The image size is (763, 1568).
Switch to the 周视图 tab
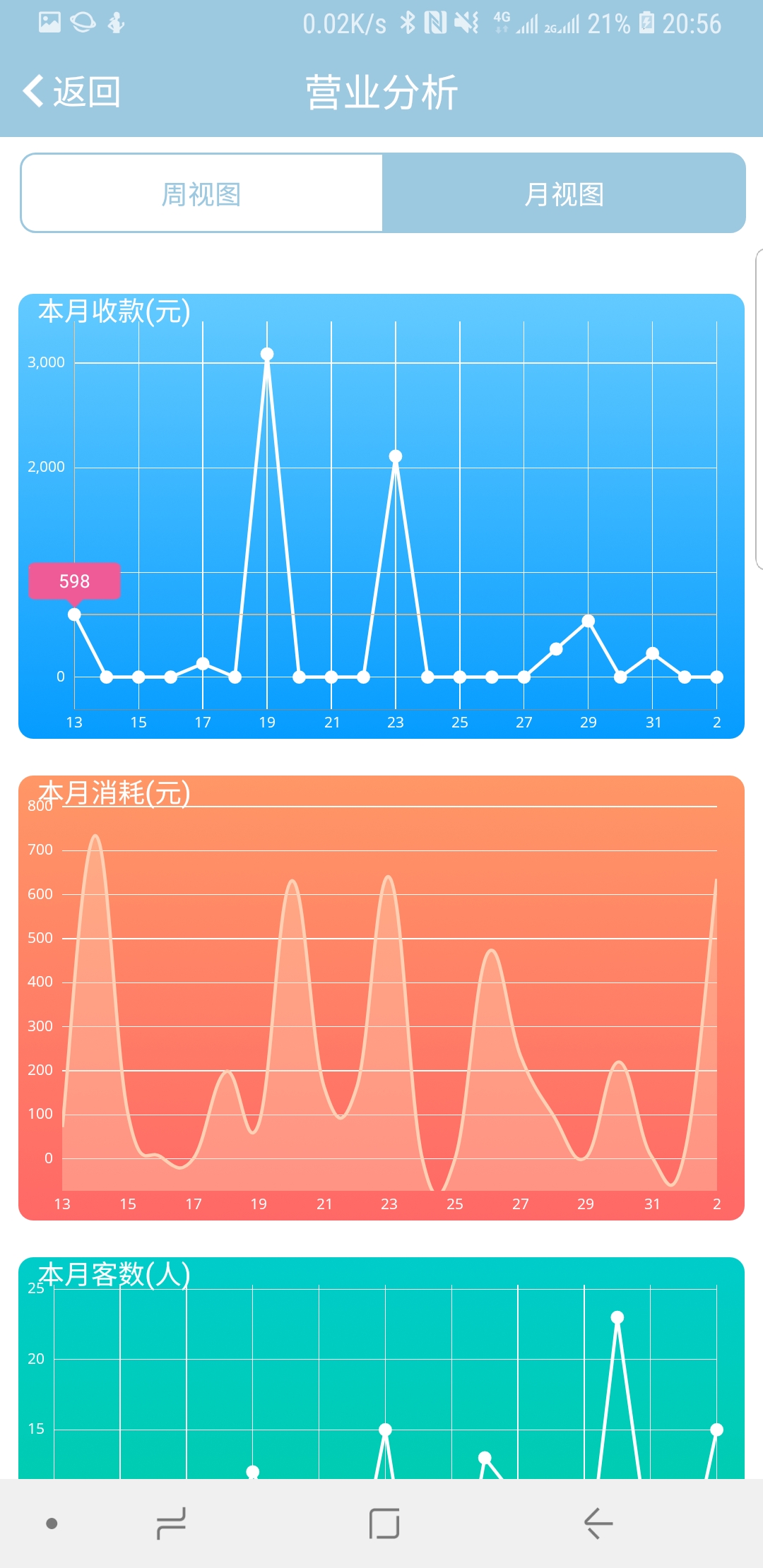point(202,194)
